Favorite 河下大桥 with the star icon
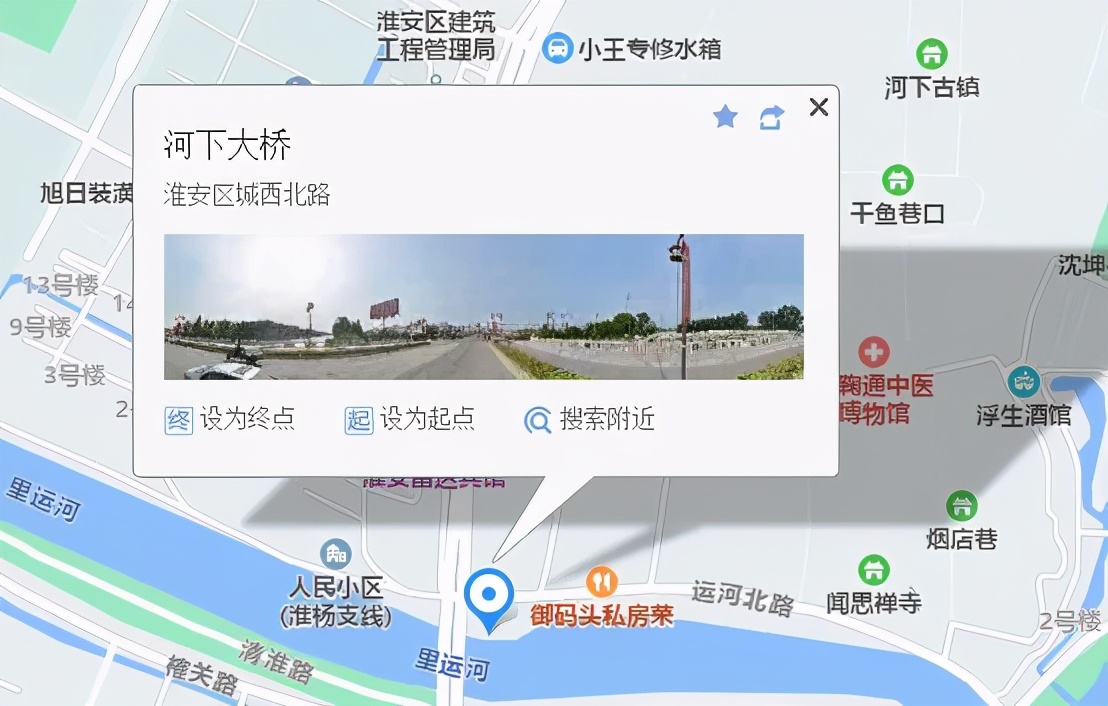Image resolution: width=1108 pixels, height=706 pixels. point(725,117)
